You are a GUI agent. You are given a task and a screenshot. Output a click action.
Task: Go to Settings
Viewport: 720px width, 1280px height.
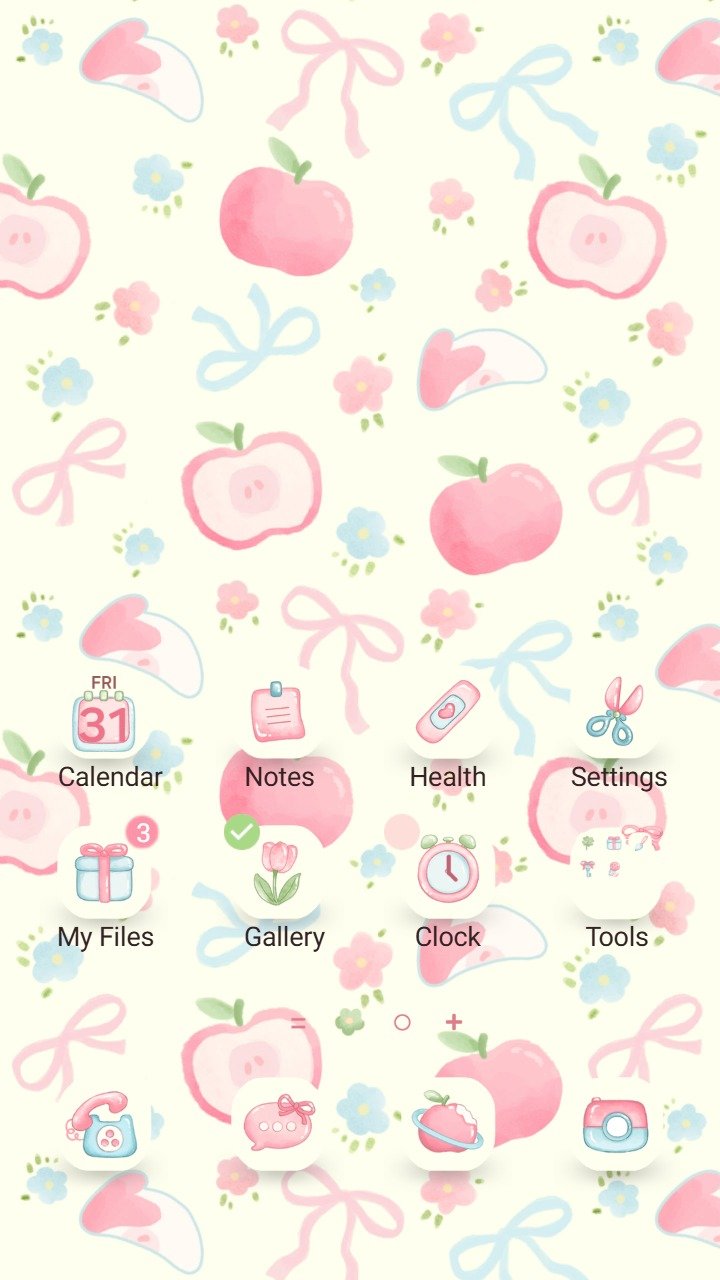pos(616,714)
